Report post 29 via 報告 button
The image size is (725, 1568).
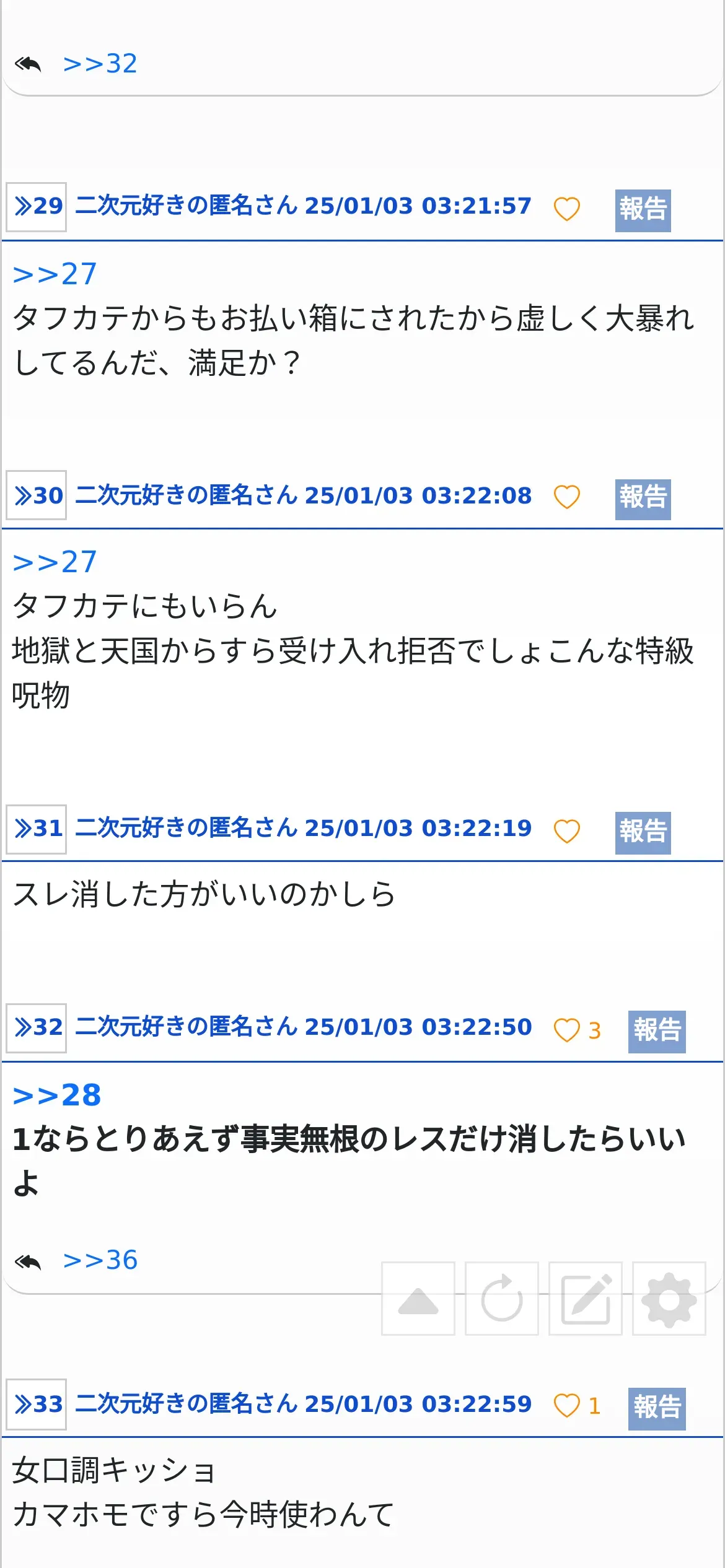point(643,210)
